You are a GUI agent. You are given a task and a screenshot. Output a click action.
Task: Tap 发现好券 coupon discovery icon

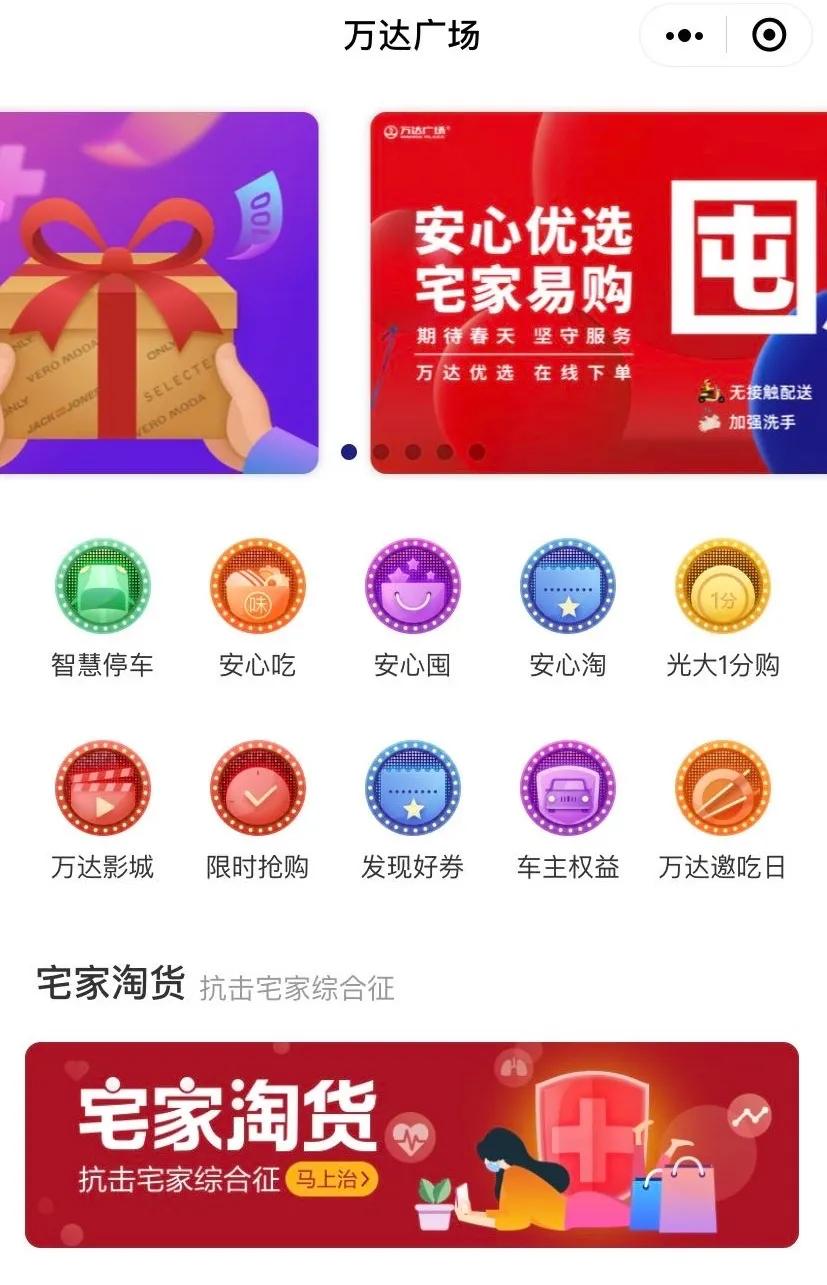[x=412, y=790]
